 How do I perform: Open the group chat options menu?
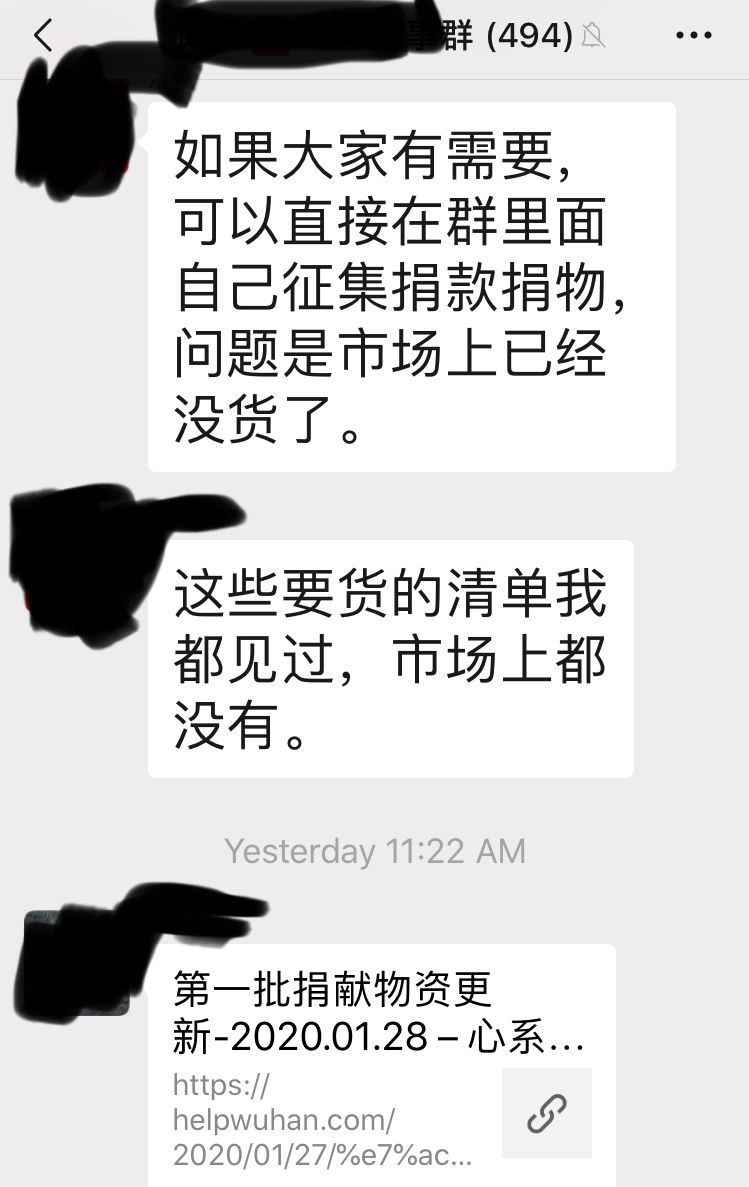(693, 36)
